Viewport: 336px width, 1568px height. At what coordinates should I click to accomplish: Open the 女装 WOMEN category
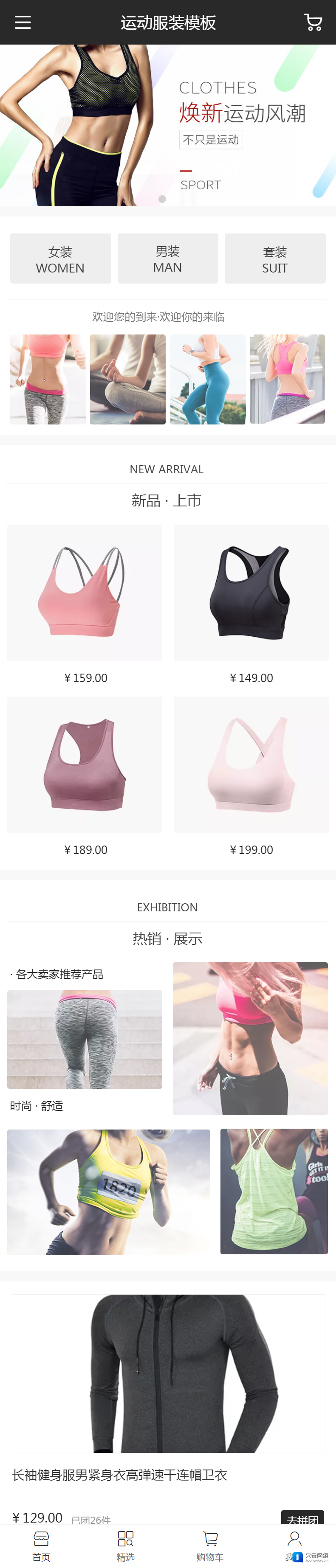pos(60,259)
